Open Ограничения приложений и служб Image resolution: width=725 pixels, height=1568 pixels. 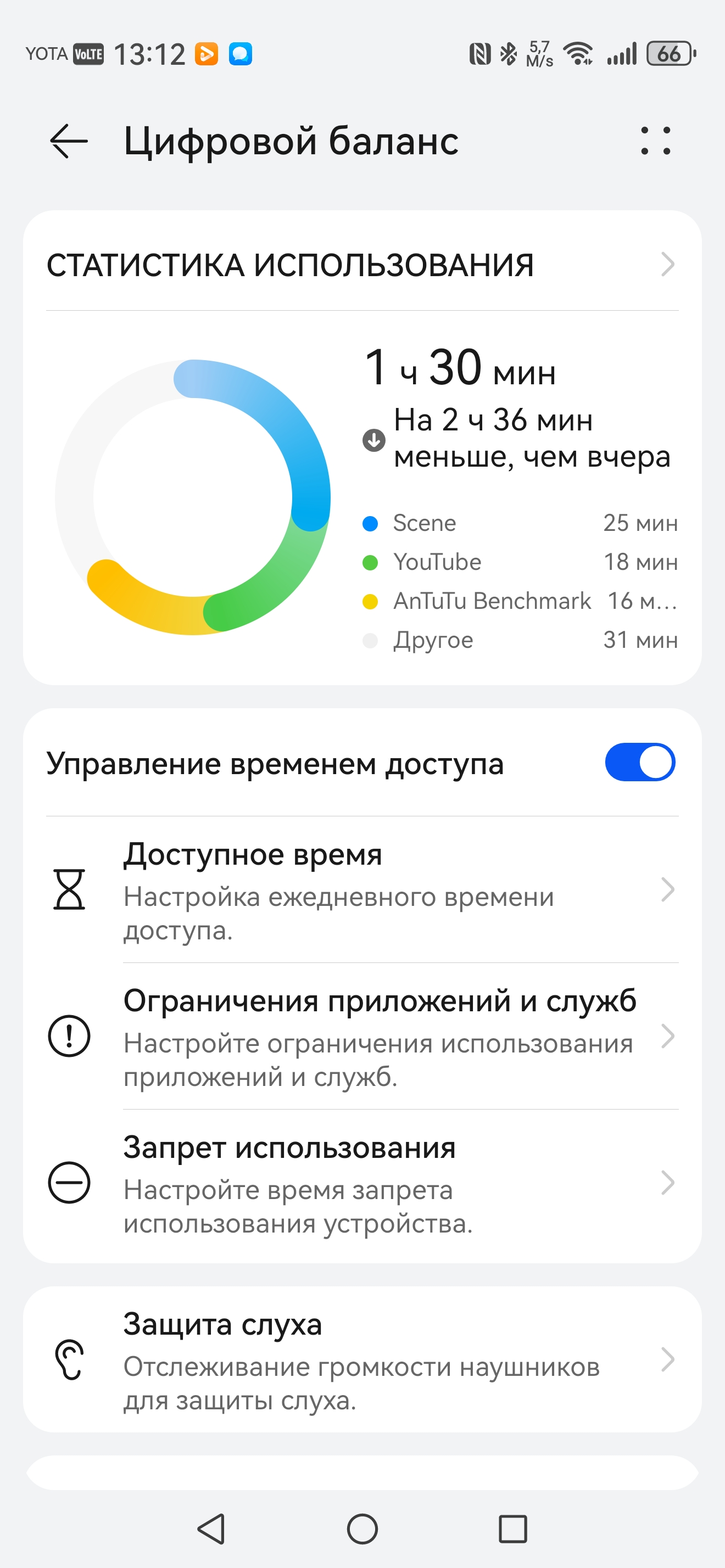362,1036
